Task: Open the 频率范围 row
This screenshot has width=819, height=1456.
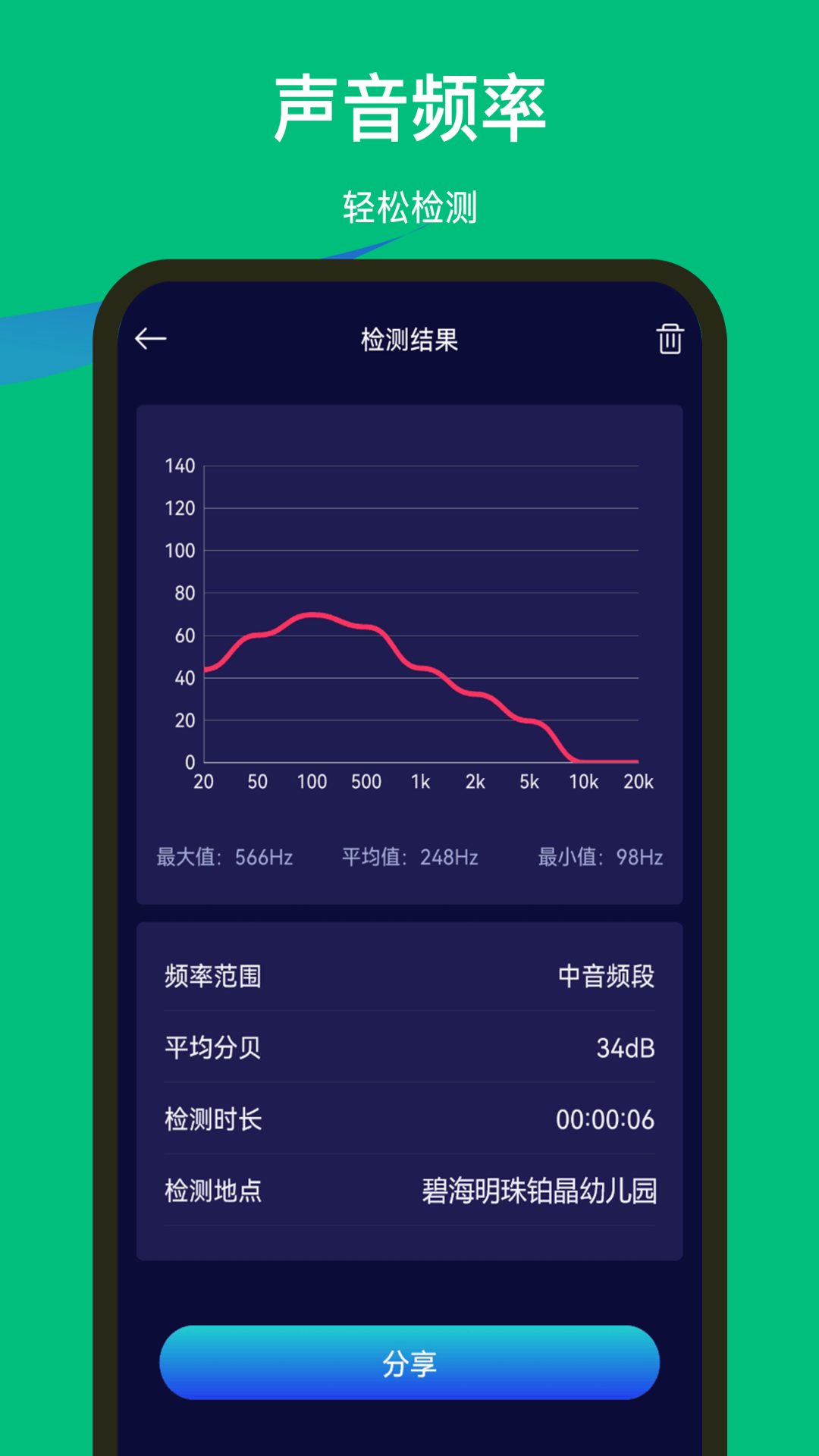Action: 213,978
